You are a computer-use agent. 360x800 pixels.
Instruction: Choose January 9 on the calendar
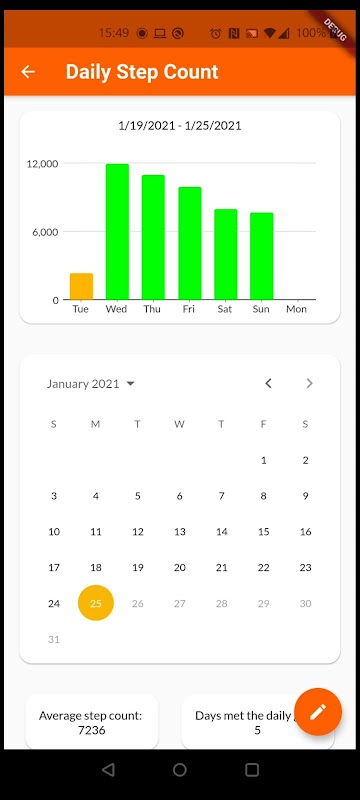[x=305, y=496]
